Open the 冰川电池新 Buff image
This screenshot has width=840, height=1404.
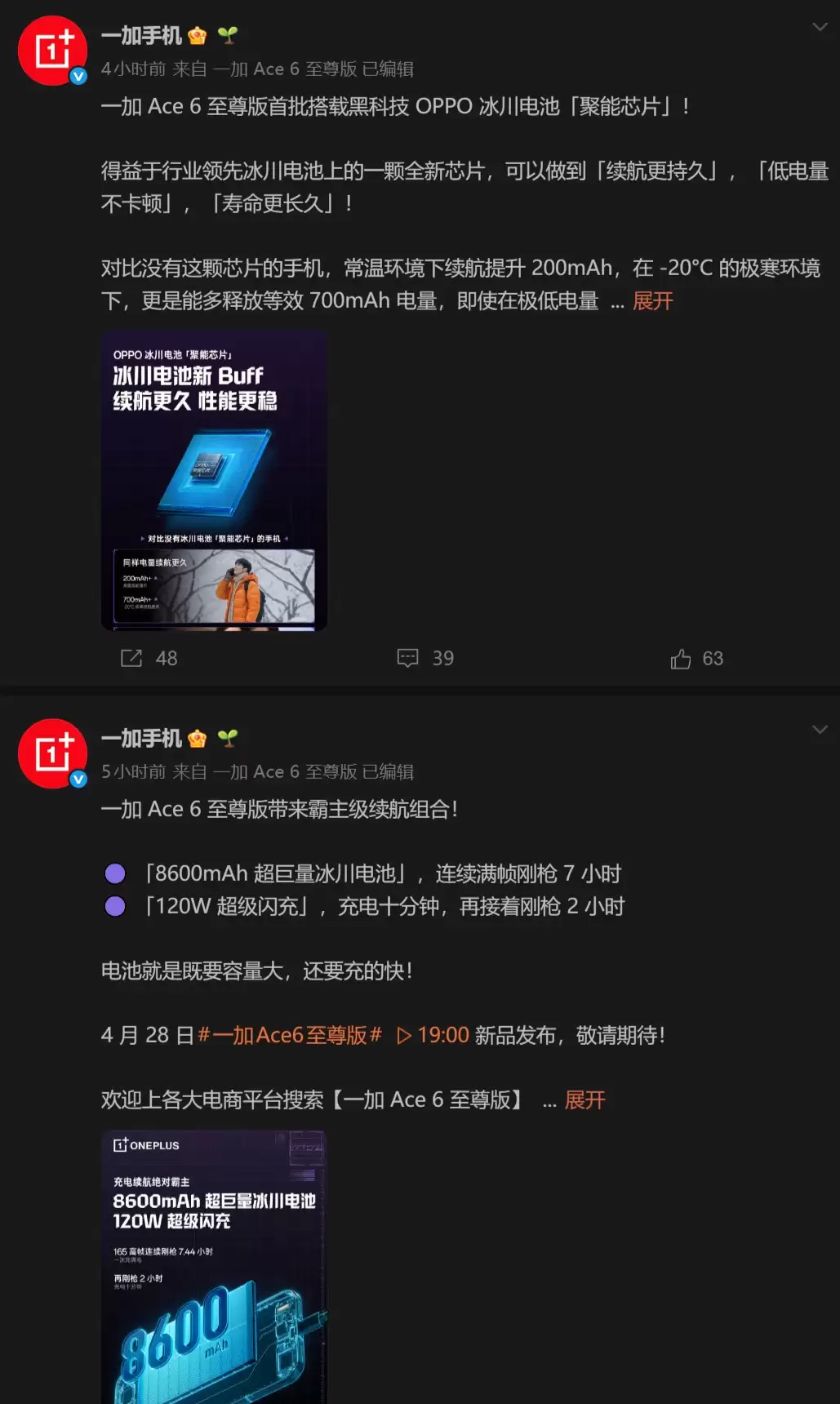(214, 481)
